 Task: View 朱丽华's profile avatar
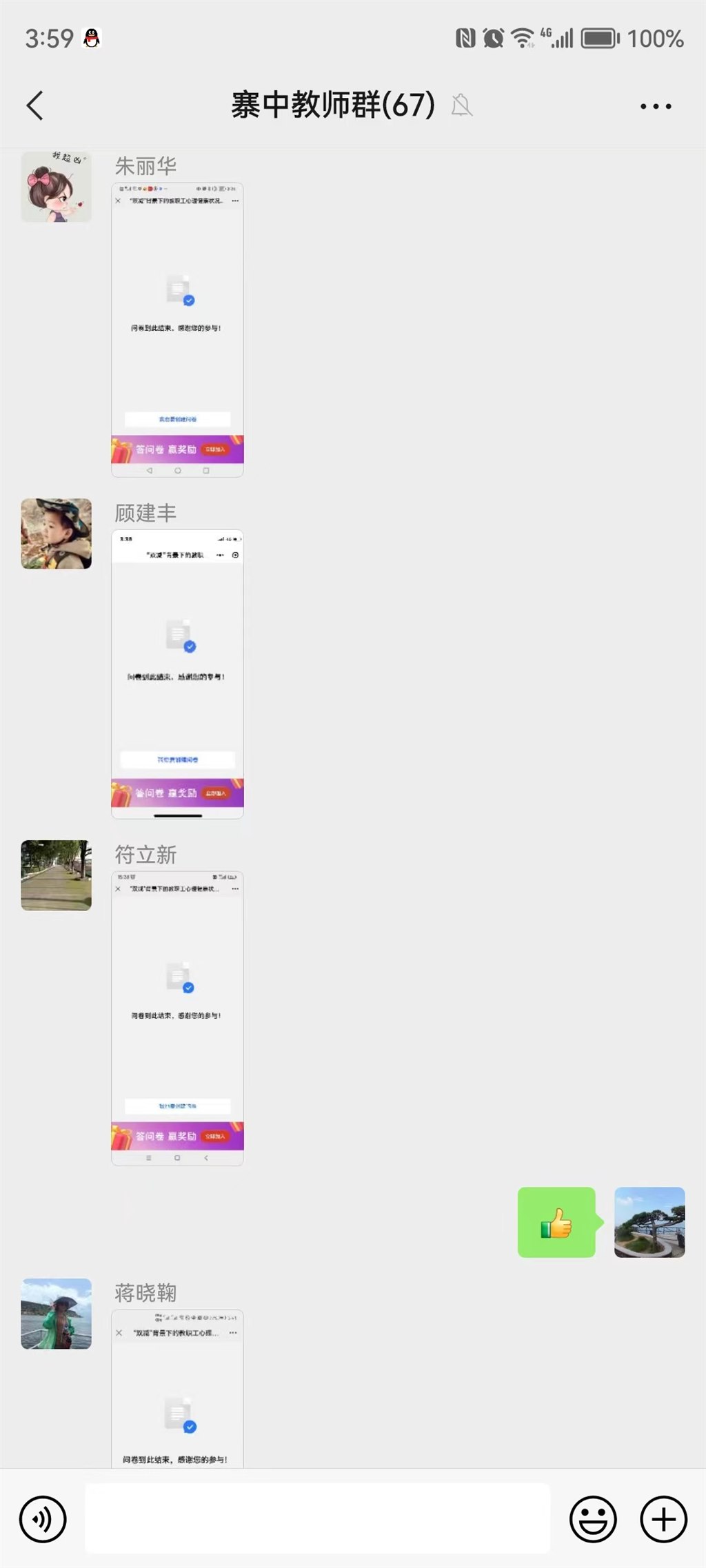point(56,187)
